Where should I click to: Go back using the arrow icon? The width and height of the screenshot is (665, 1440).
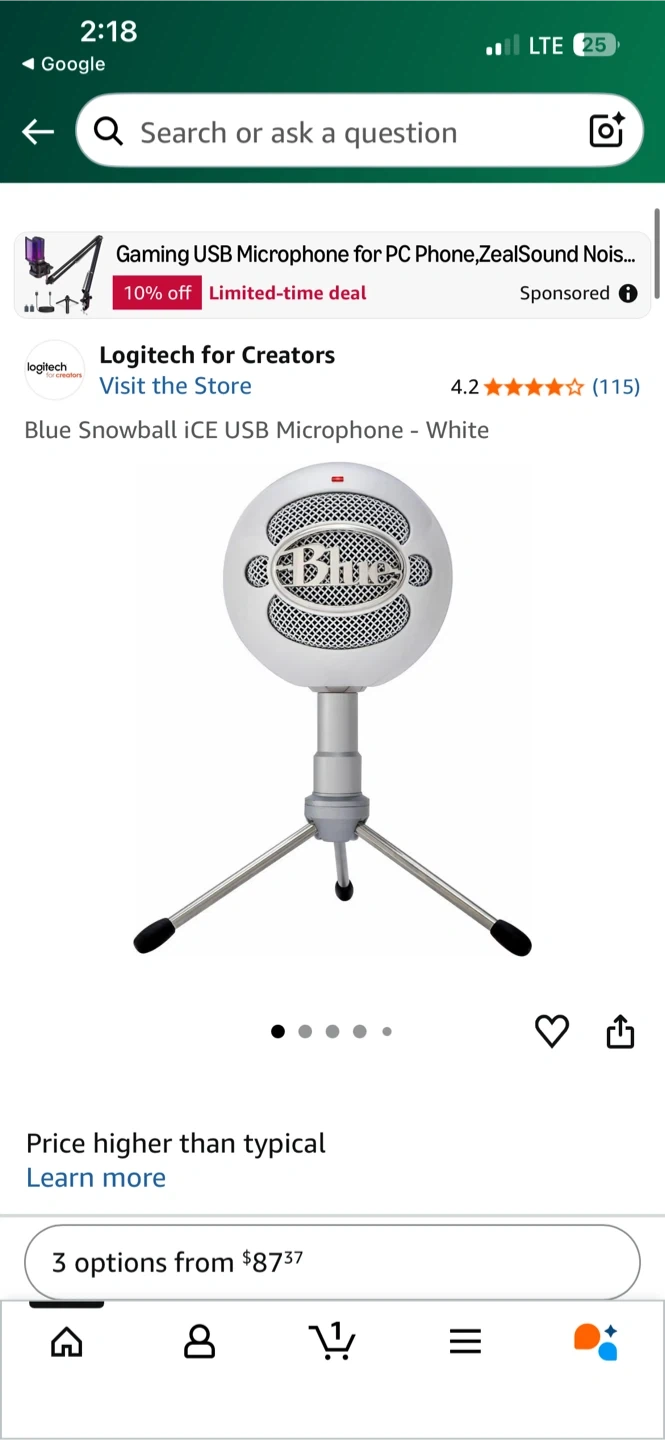click(x=38, y=131)
